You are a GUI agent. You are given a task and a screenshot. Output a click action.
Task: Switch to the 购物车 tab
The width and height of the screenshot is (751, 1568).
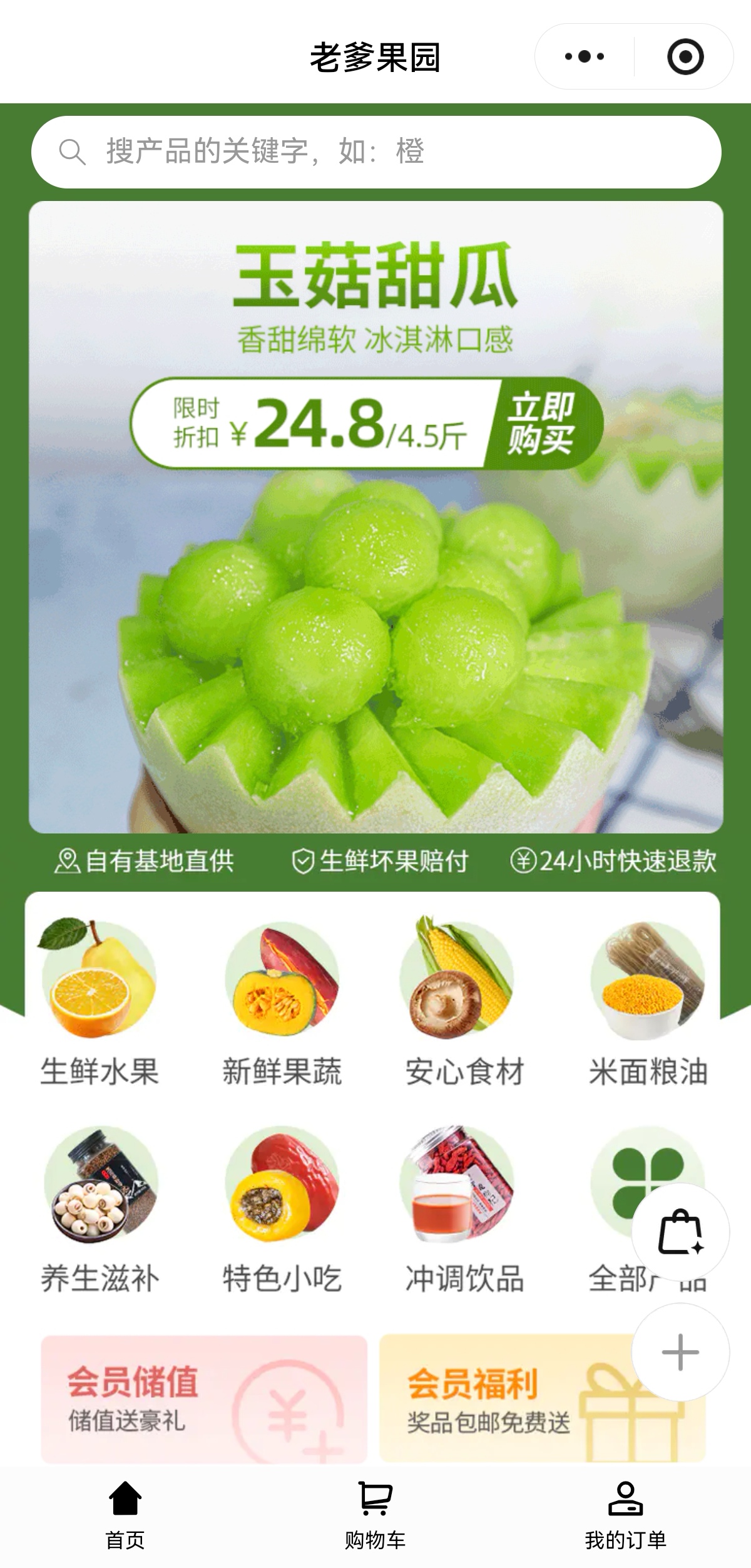coord(375,1515)
